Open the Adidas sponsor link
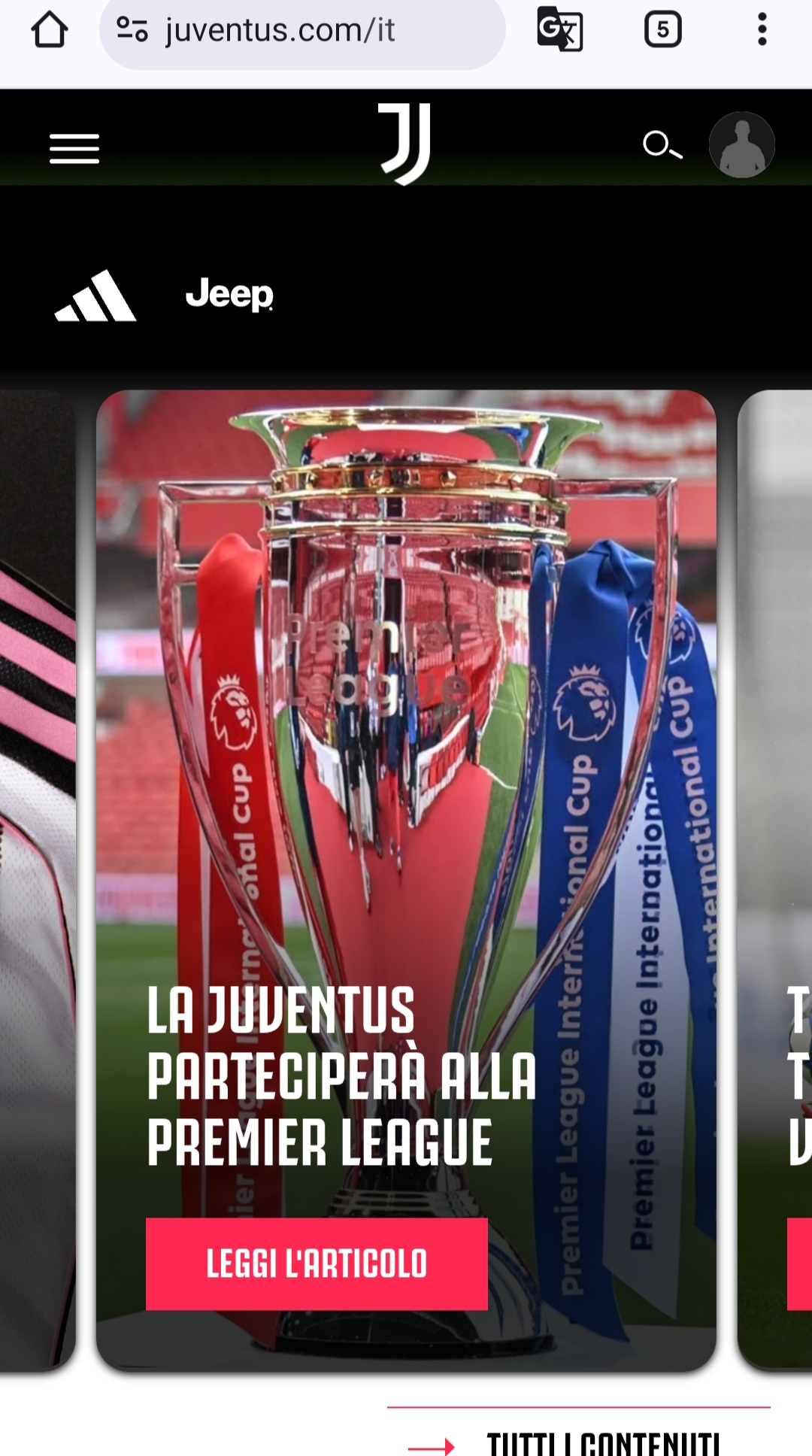This screenshot has height=1456, width=812. (x=95, y=296)
